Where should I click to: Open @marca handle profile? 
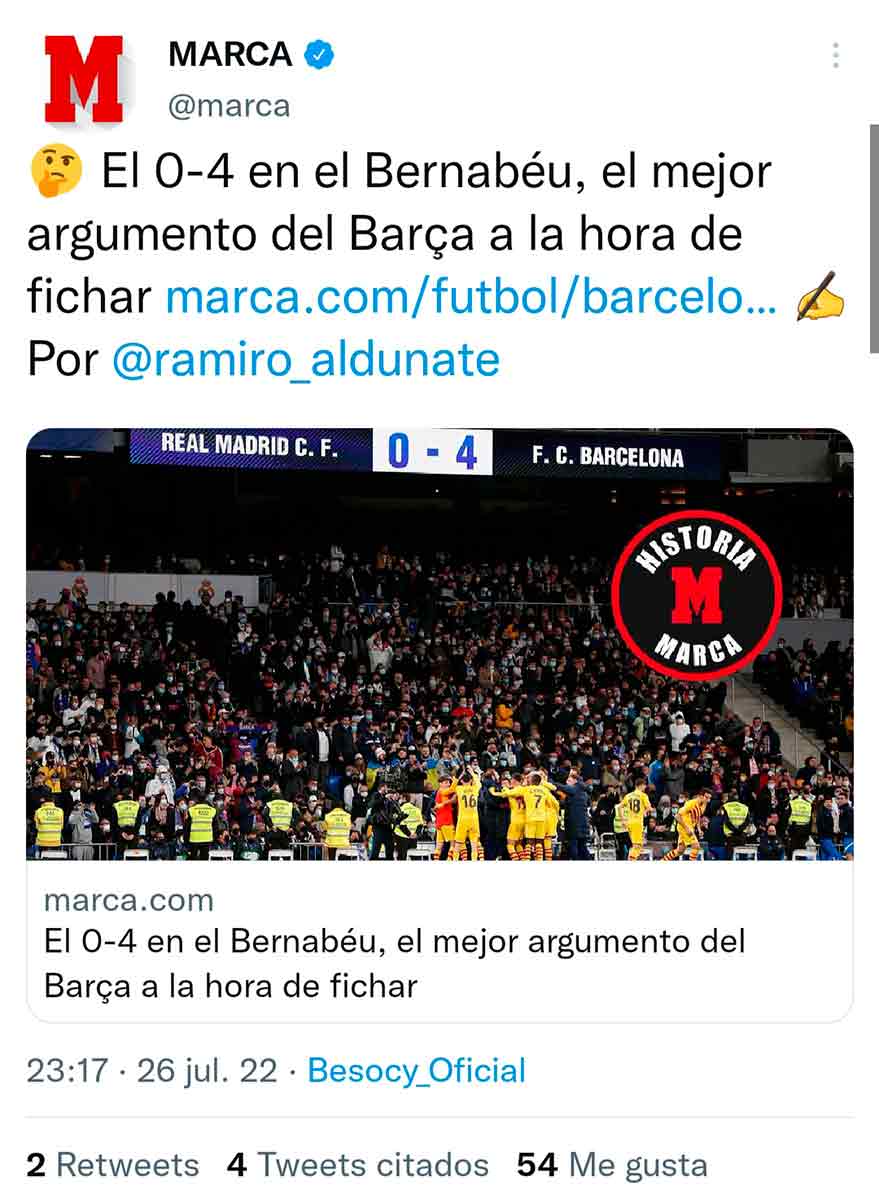229,106
